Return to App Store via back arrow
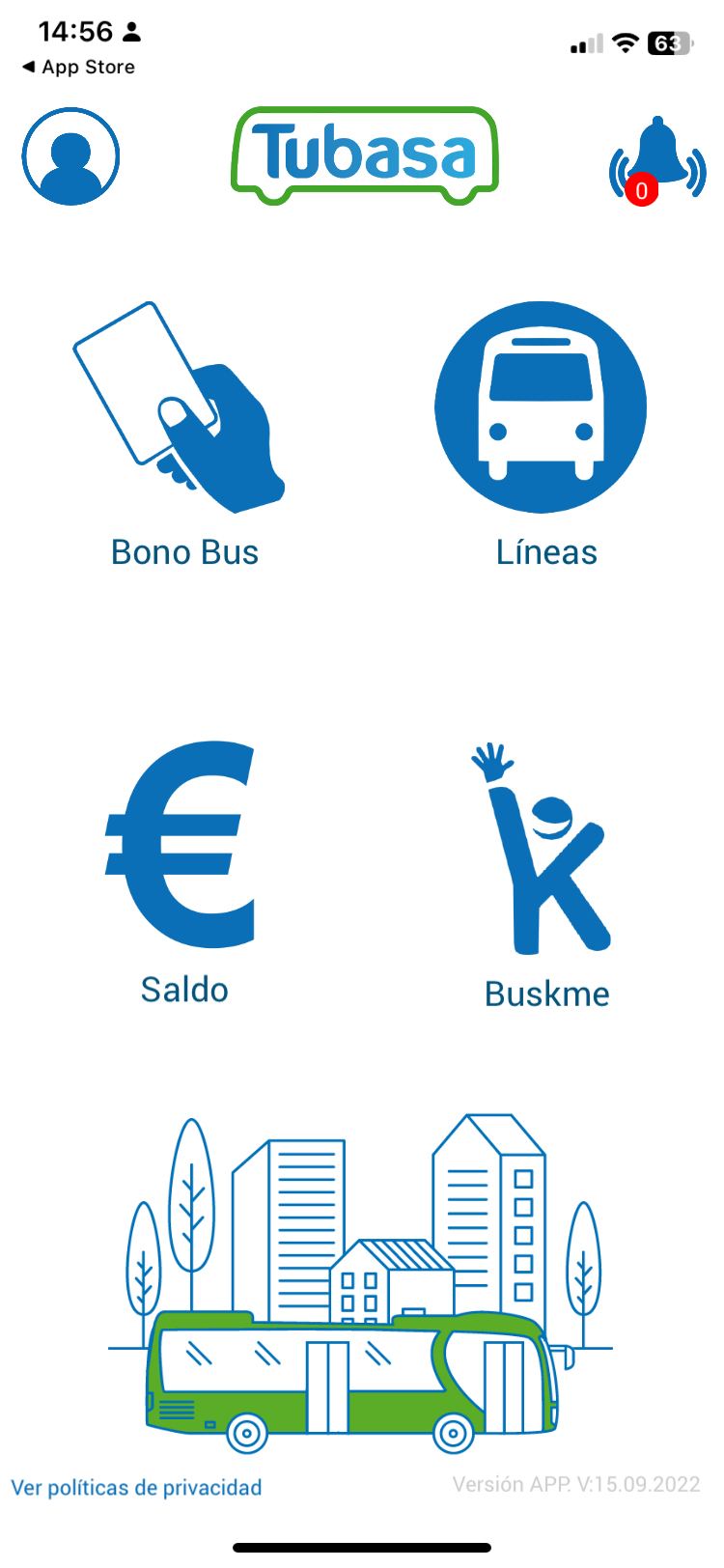Image resolution: width=724 pixels, height=1568 pixels. (x=78, y=67)
